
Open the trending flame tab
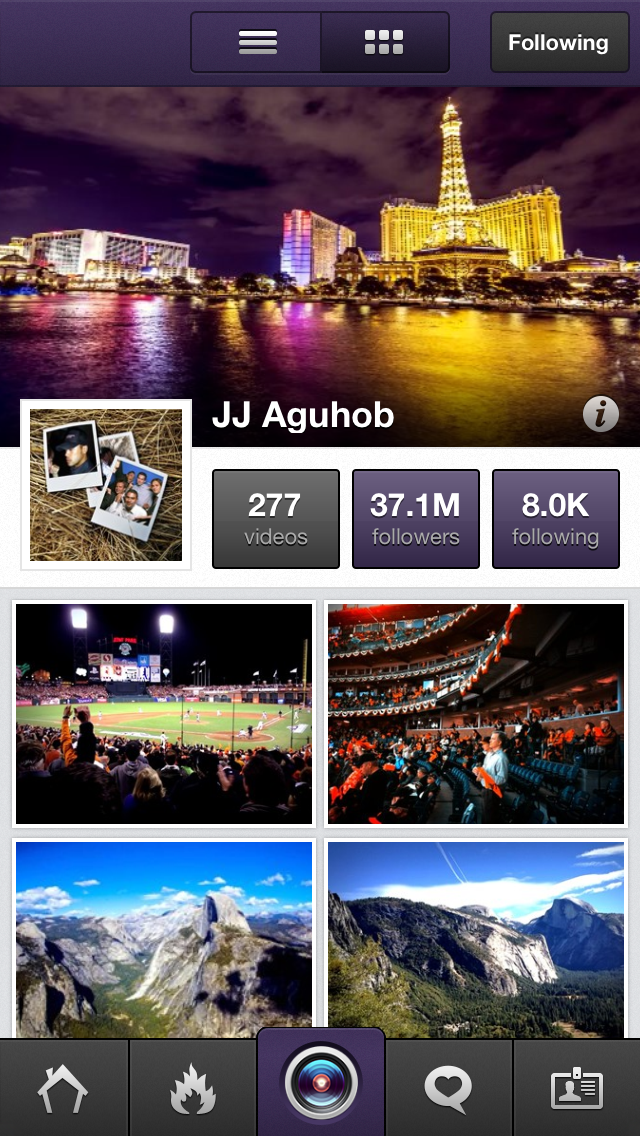point(193,1089)
